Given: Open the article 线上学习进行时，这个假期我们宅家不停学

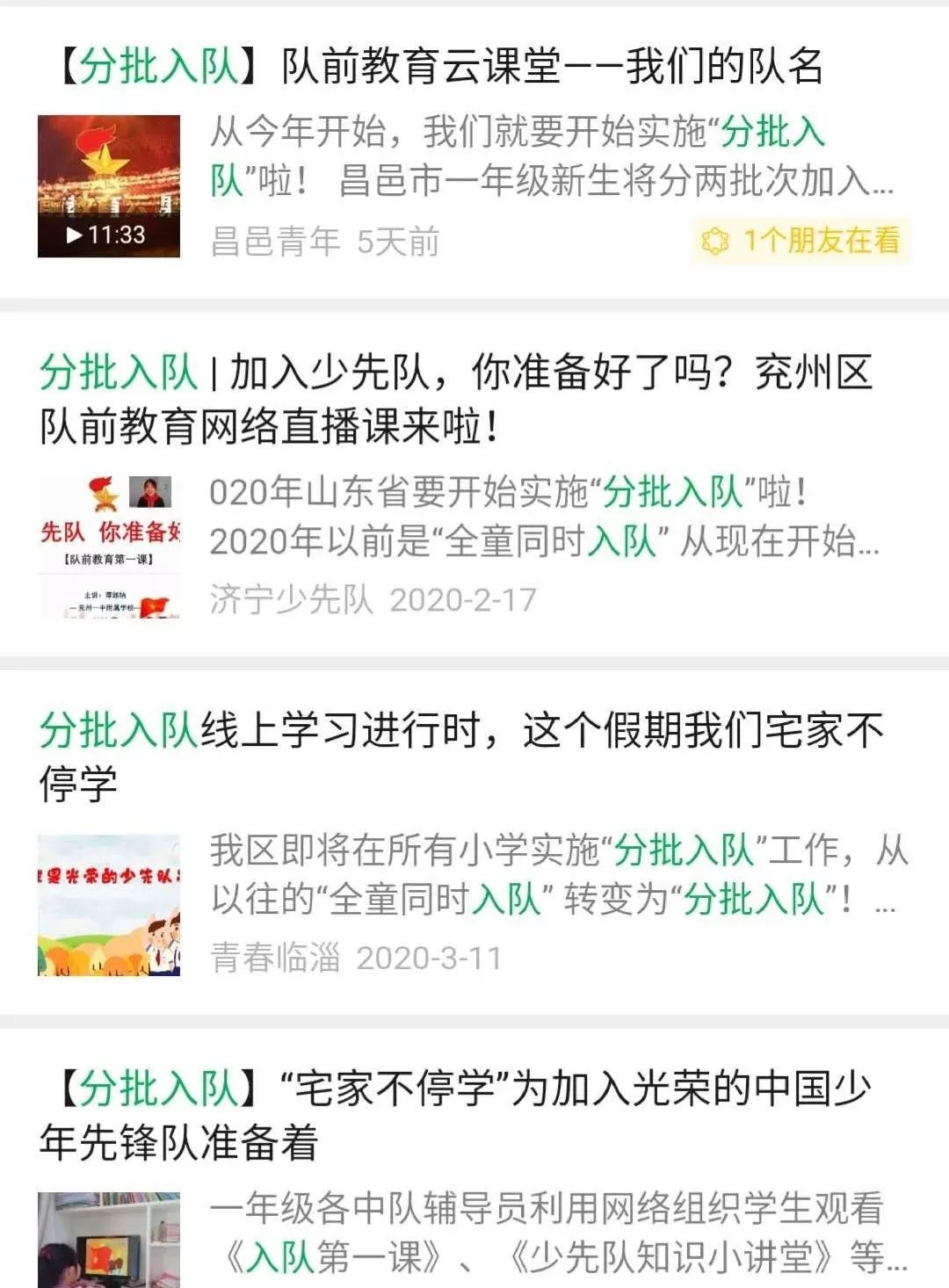Looking at the screenshot, I should [460, 756].
